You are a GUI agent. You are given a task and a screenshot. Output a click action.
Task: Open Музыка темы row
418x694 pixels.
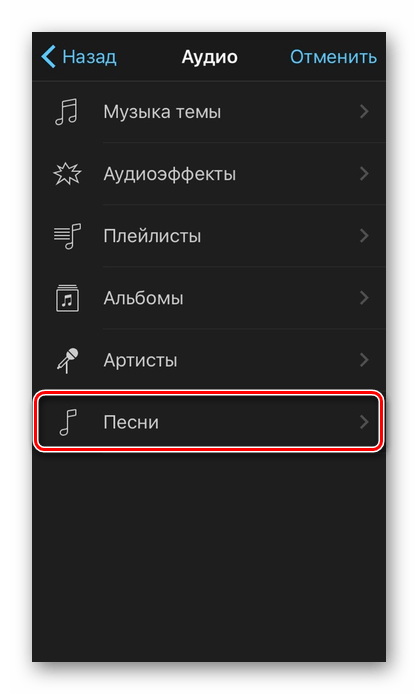[209, 112]
